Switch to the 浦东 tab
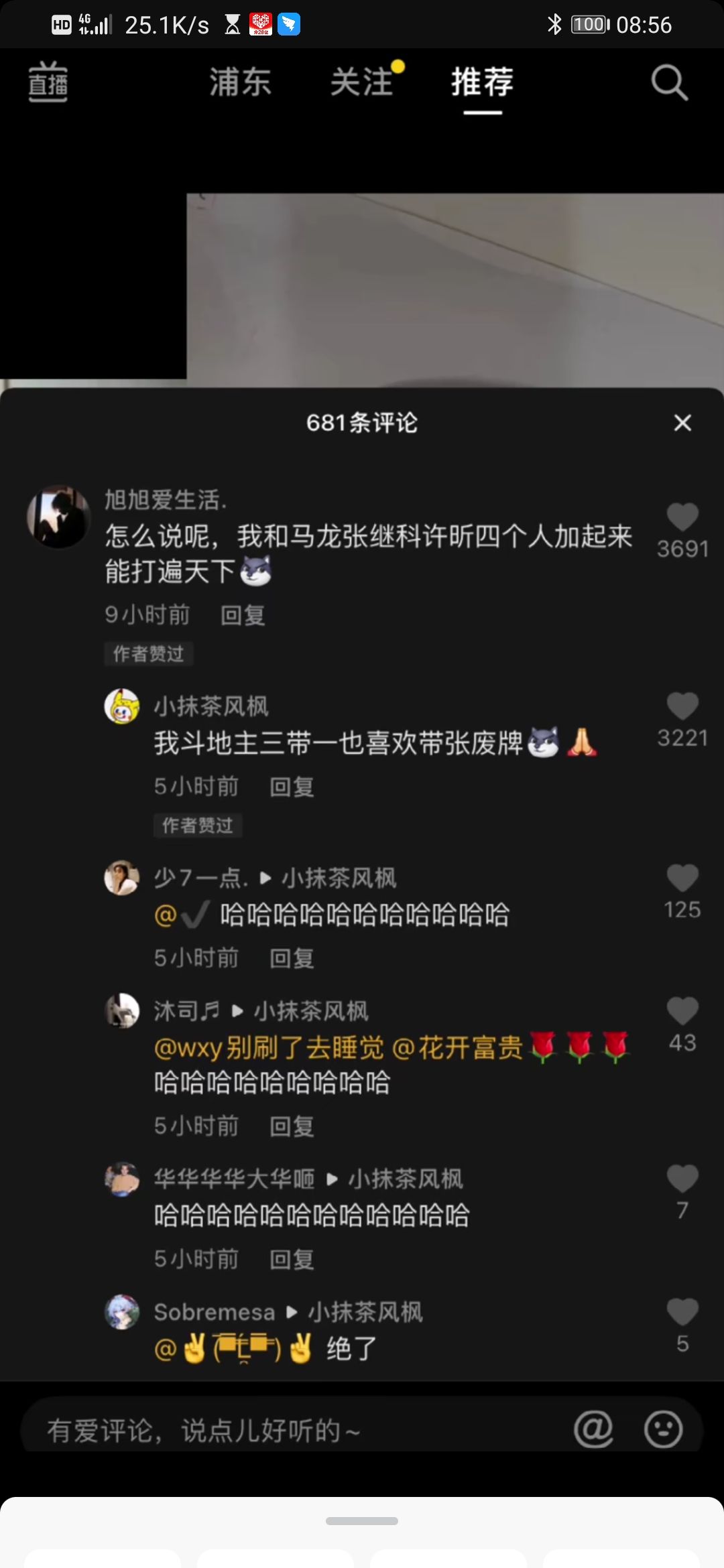Image resolution: width=724 pixels, height=1568 pixels. (239, 82)
